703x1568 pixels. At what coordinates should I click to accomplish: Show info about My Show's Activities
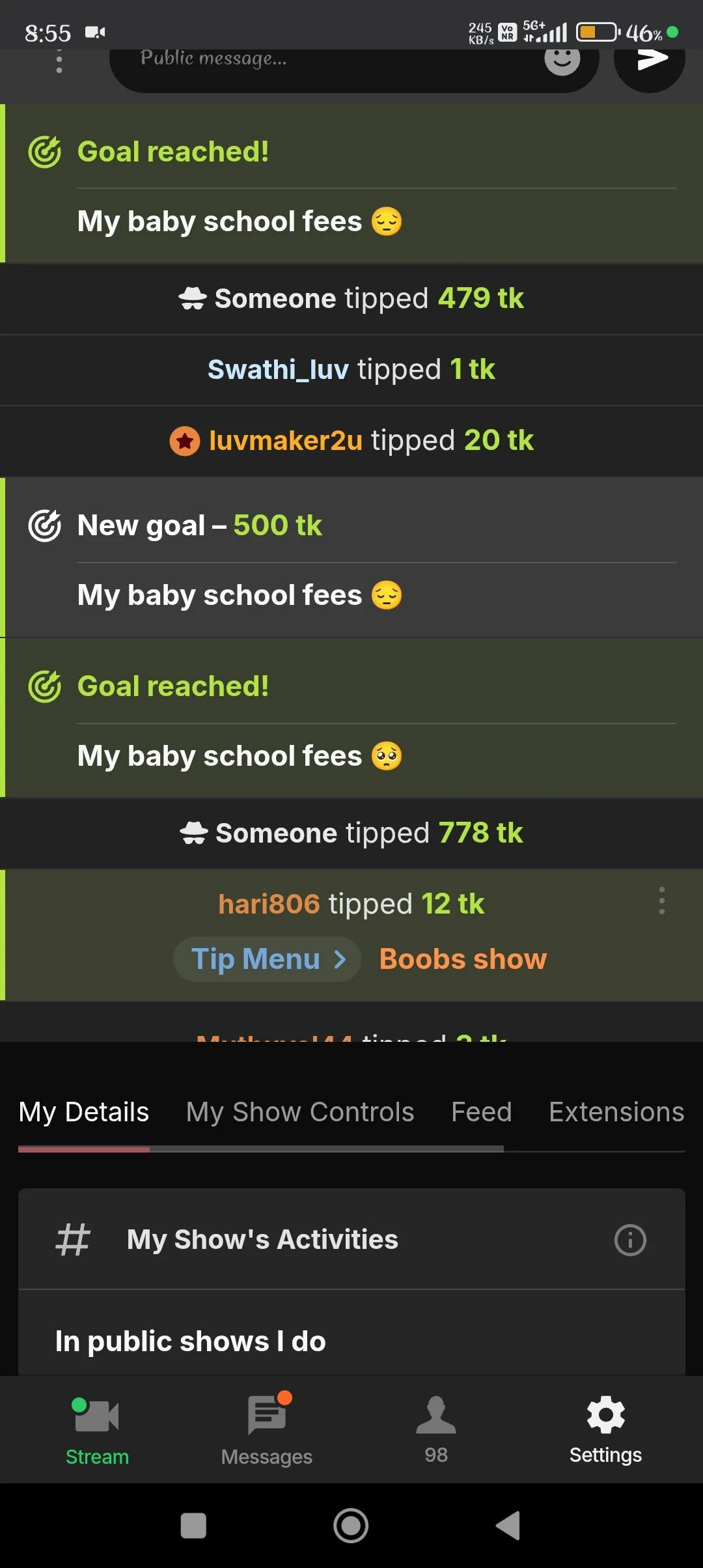(x=630, y=1240)
